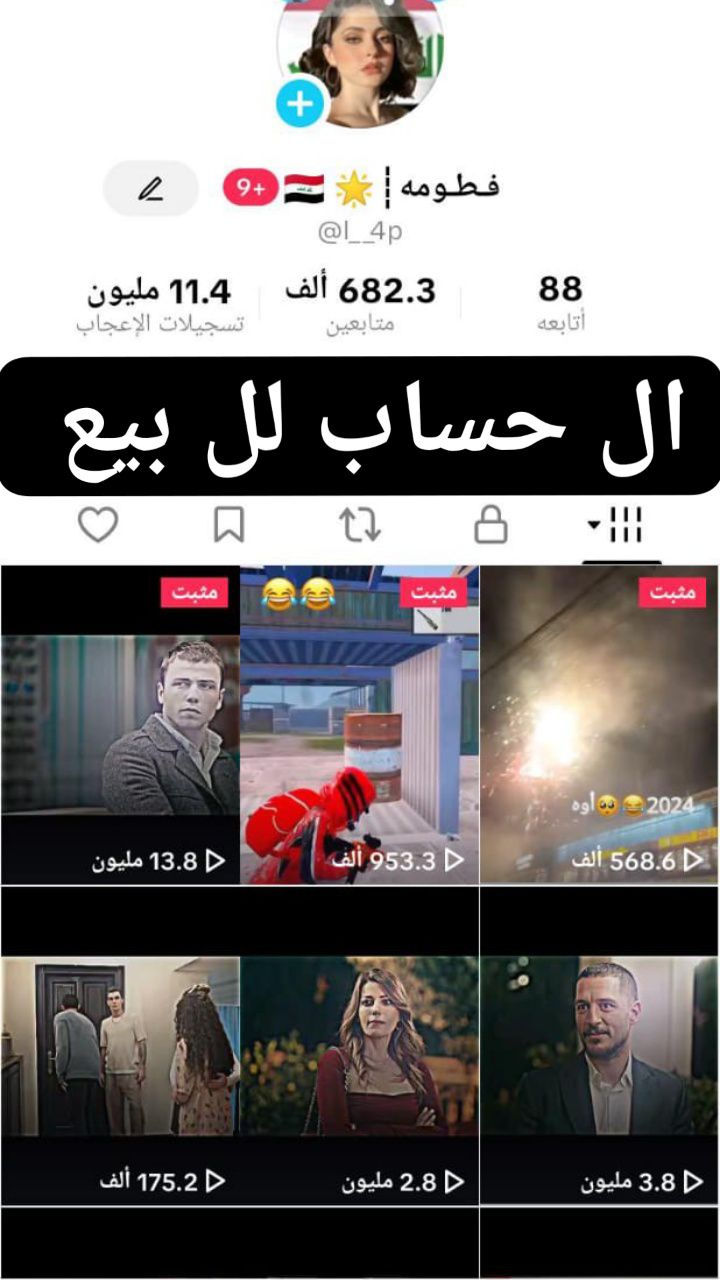Open the bookmarked favorites tab
The image size is (720, 1280).
click(x=229, y=525)
